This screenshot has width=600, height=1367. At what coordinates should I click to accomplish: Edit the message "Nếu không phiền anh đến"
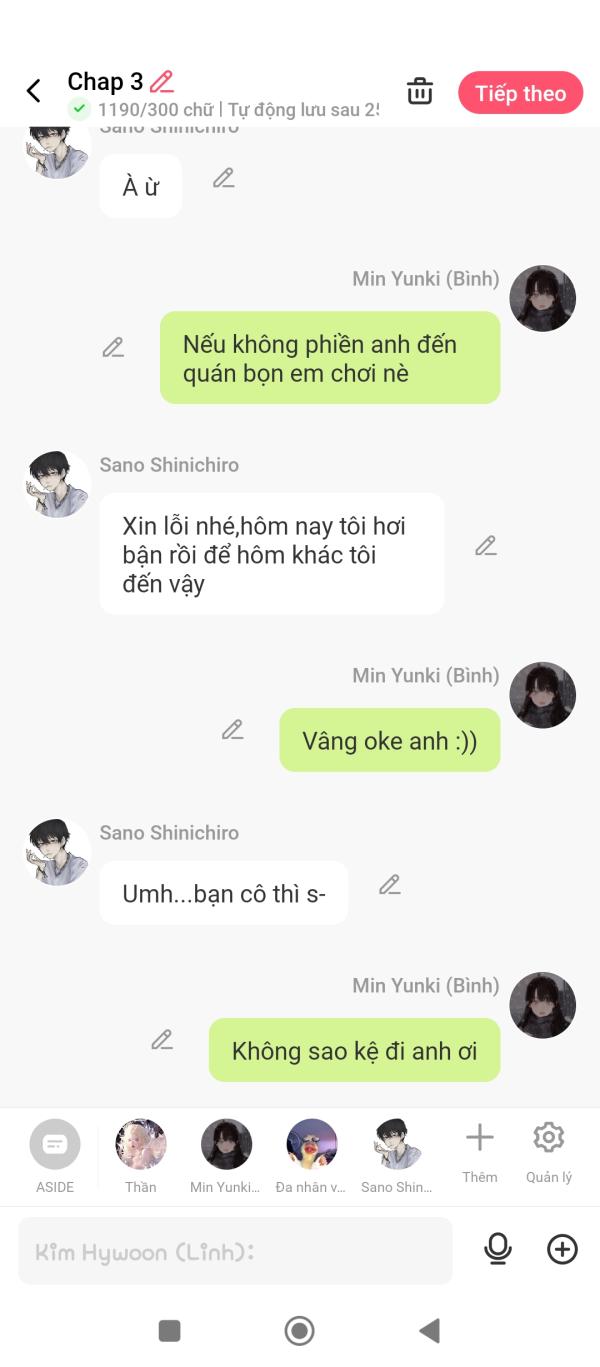[x=113, y=347]
